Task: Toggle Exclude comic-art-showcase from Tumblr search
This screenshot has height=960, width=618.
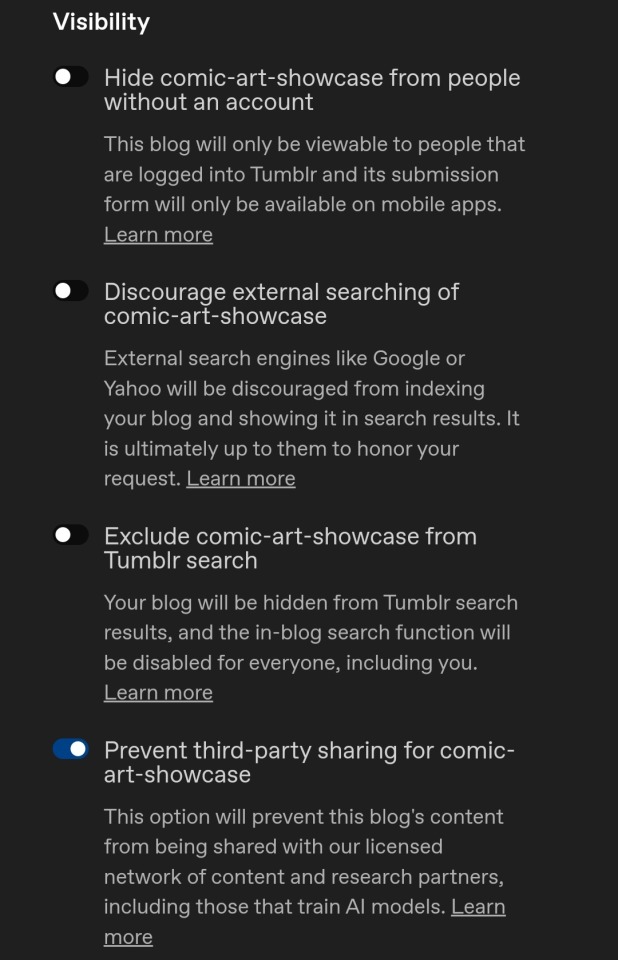Action: (71, 536)
